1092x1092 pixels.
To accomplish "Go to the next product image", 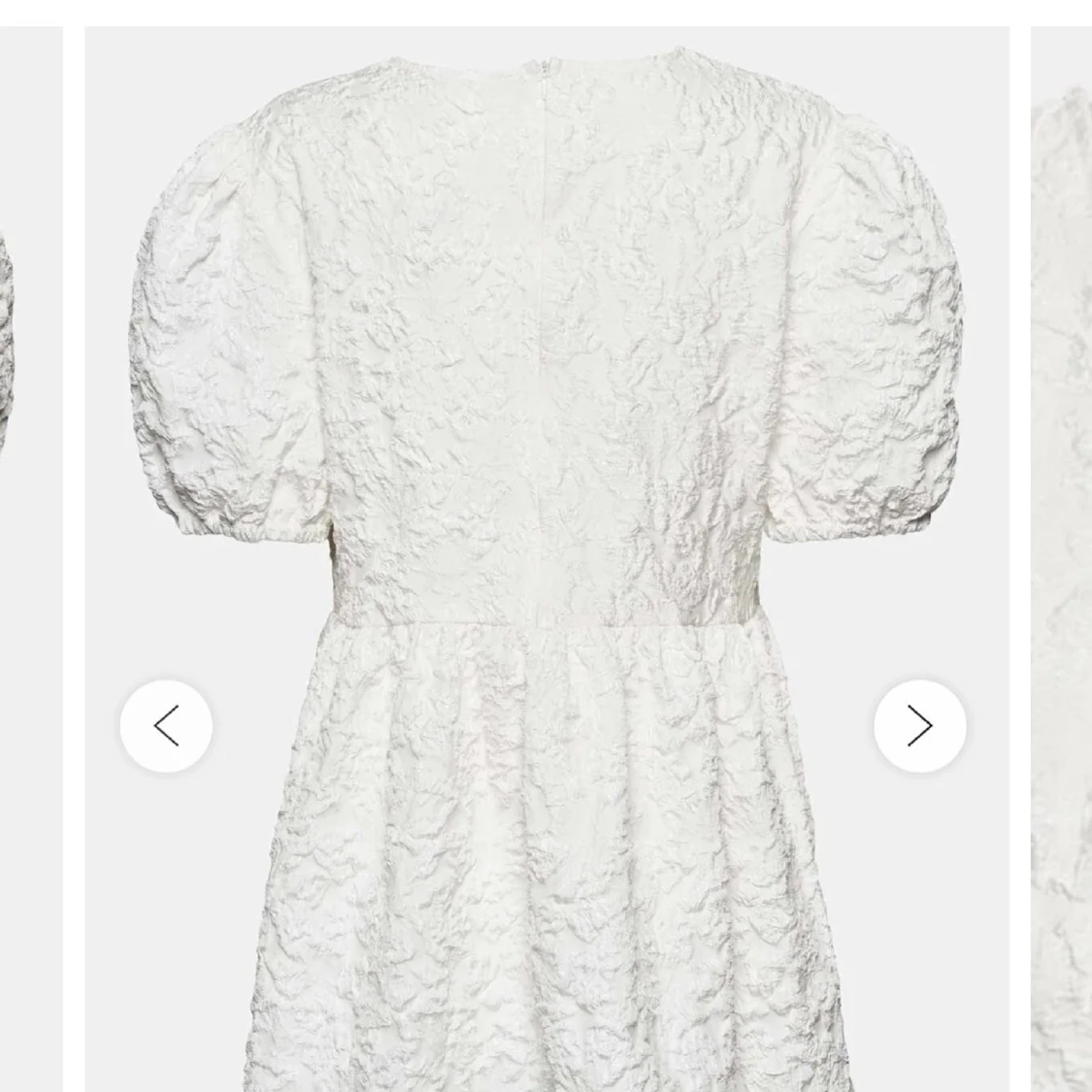I will (x=920, y=726).
